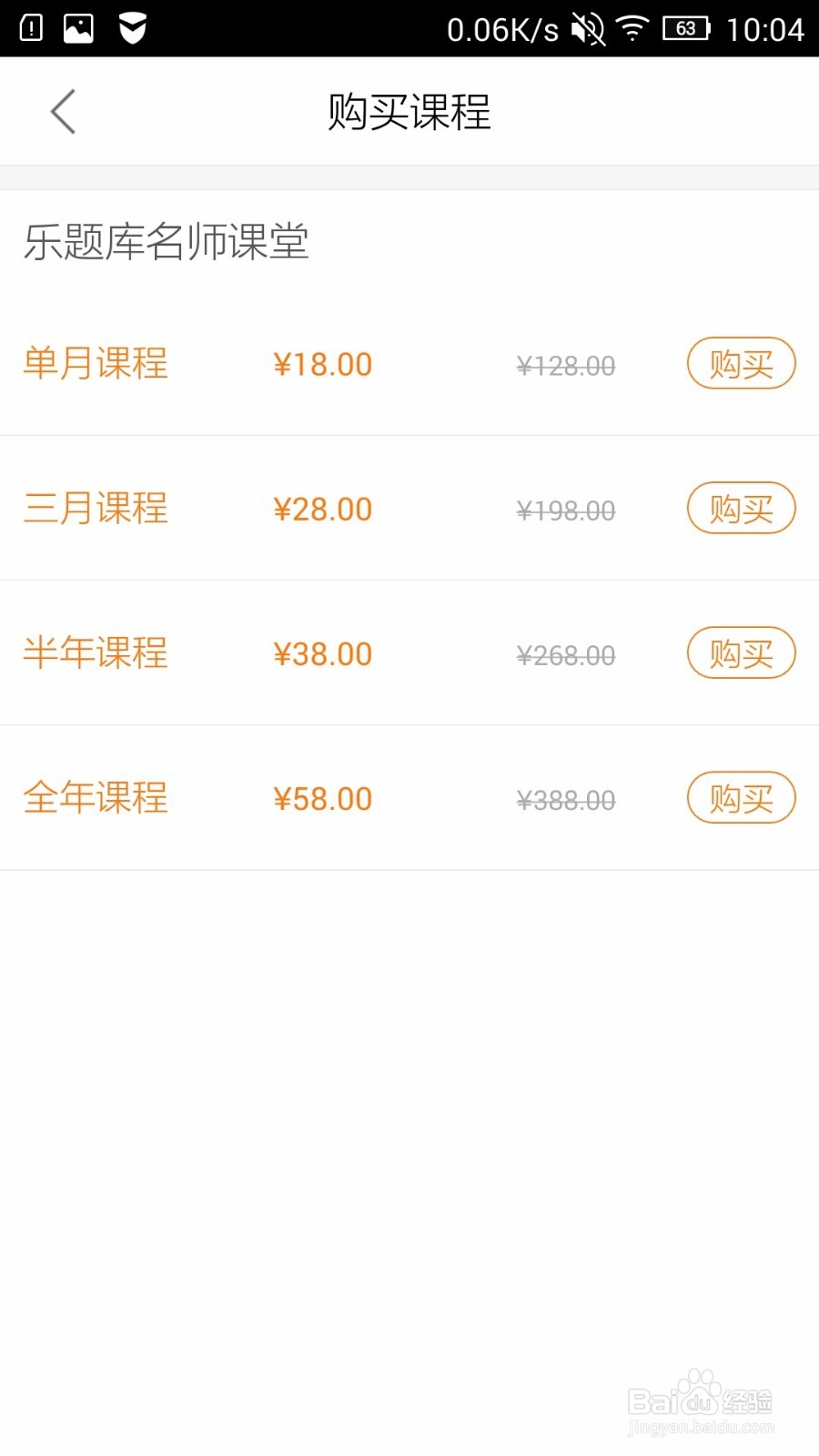Tap 购买 next to 三月课程

pyautogui.click(x=741, y=508)
